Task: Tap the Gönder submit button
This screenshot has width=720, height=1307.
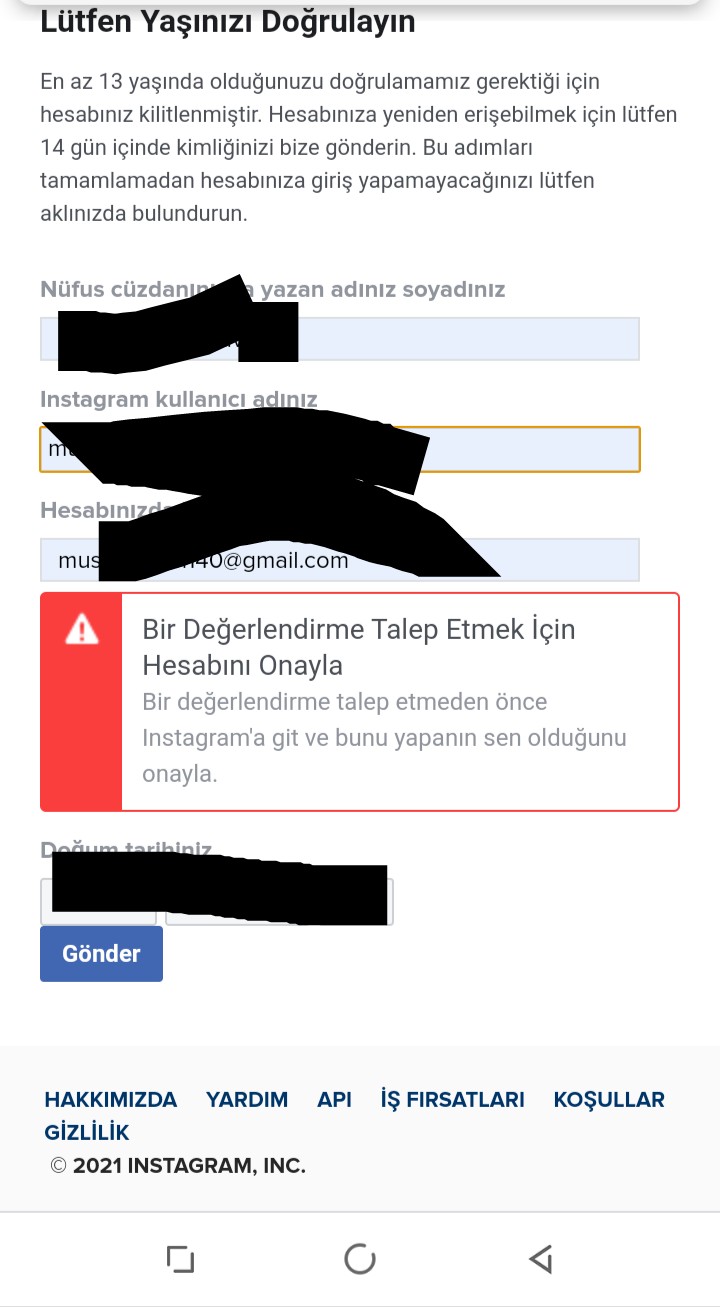Action: coord(101,953)
